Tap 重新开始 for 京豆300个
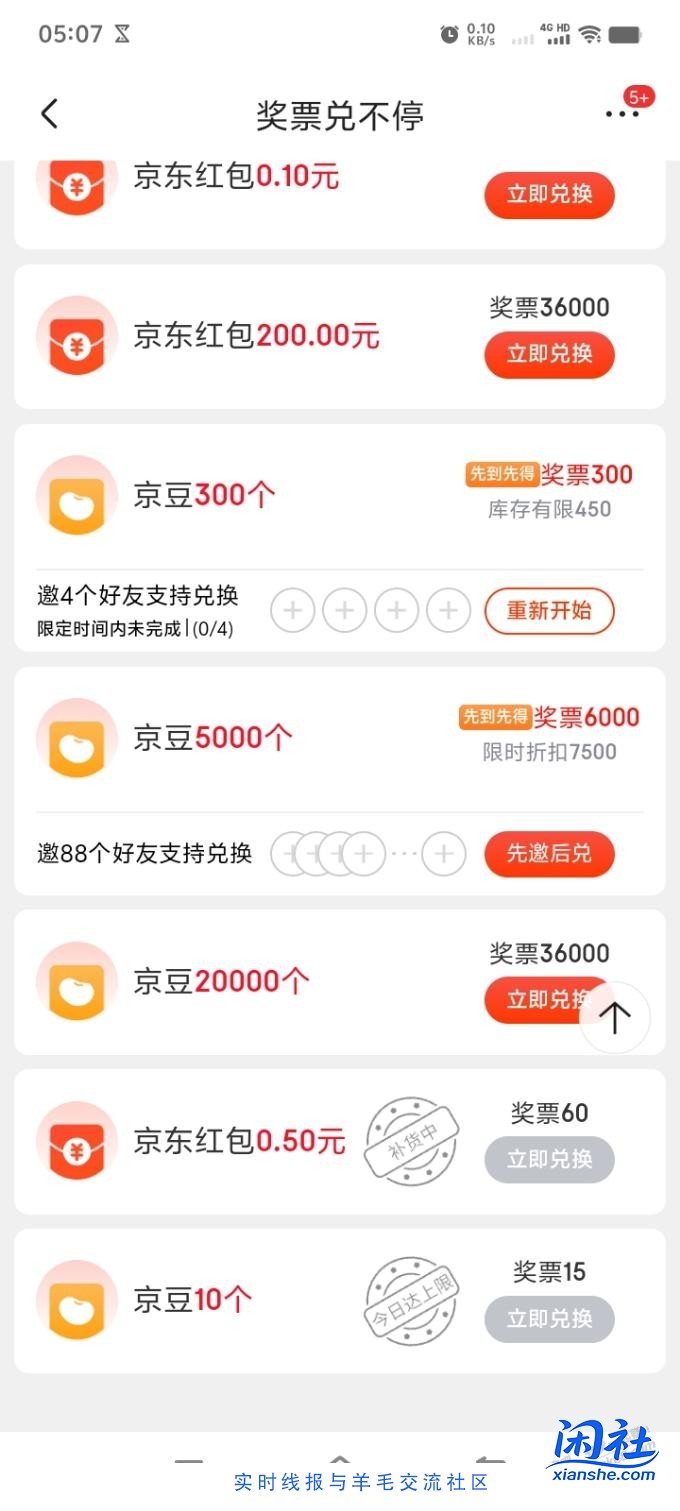 coord(549,611)
